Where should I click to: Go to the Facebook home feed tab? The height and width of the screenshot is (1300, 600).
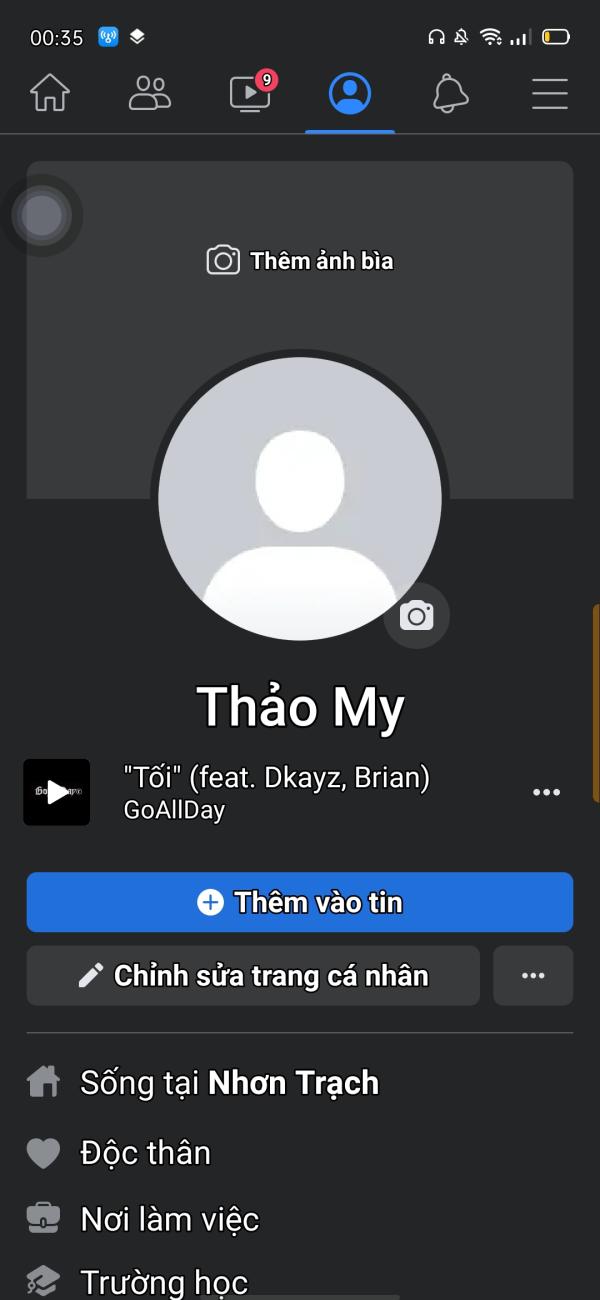pyautogui.click(x=50, y=94)
